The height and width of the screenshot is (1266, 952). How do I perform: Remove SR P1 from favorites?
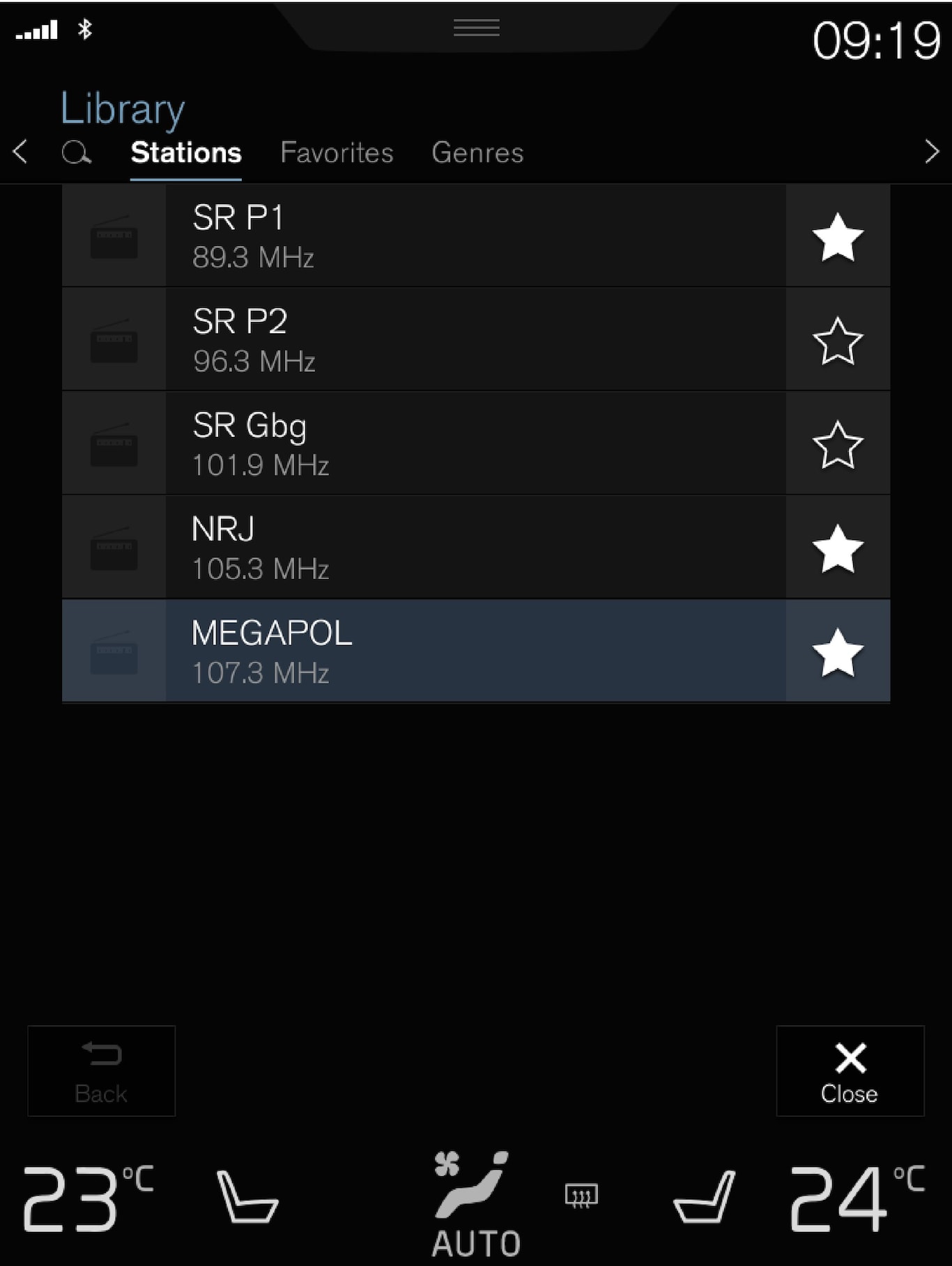(x=837, y=237)
